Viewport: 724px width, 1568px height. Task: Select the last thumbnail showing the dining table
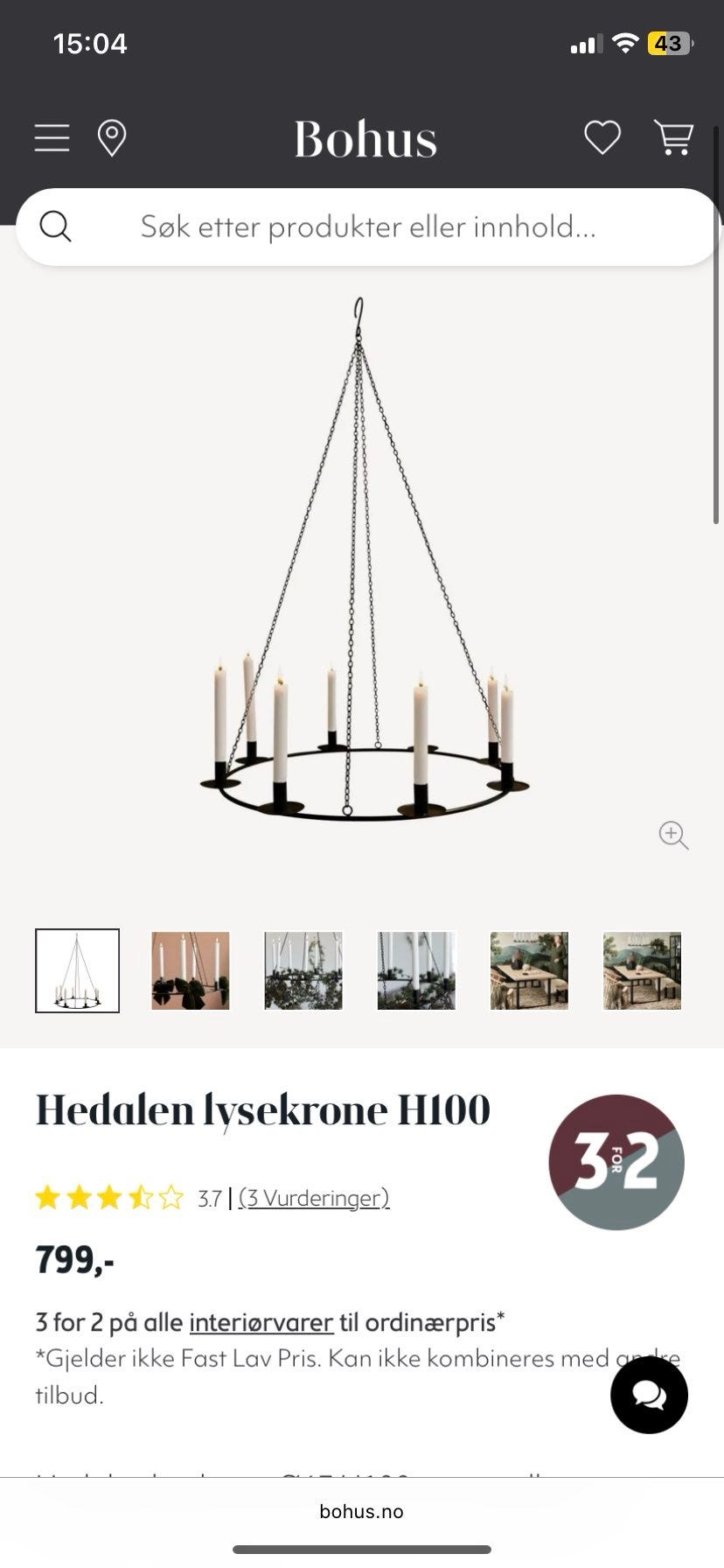pos(642,971)
